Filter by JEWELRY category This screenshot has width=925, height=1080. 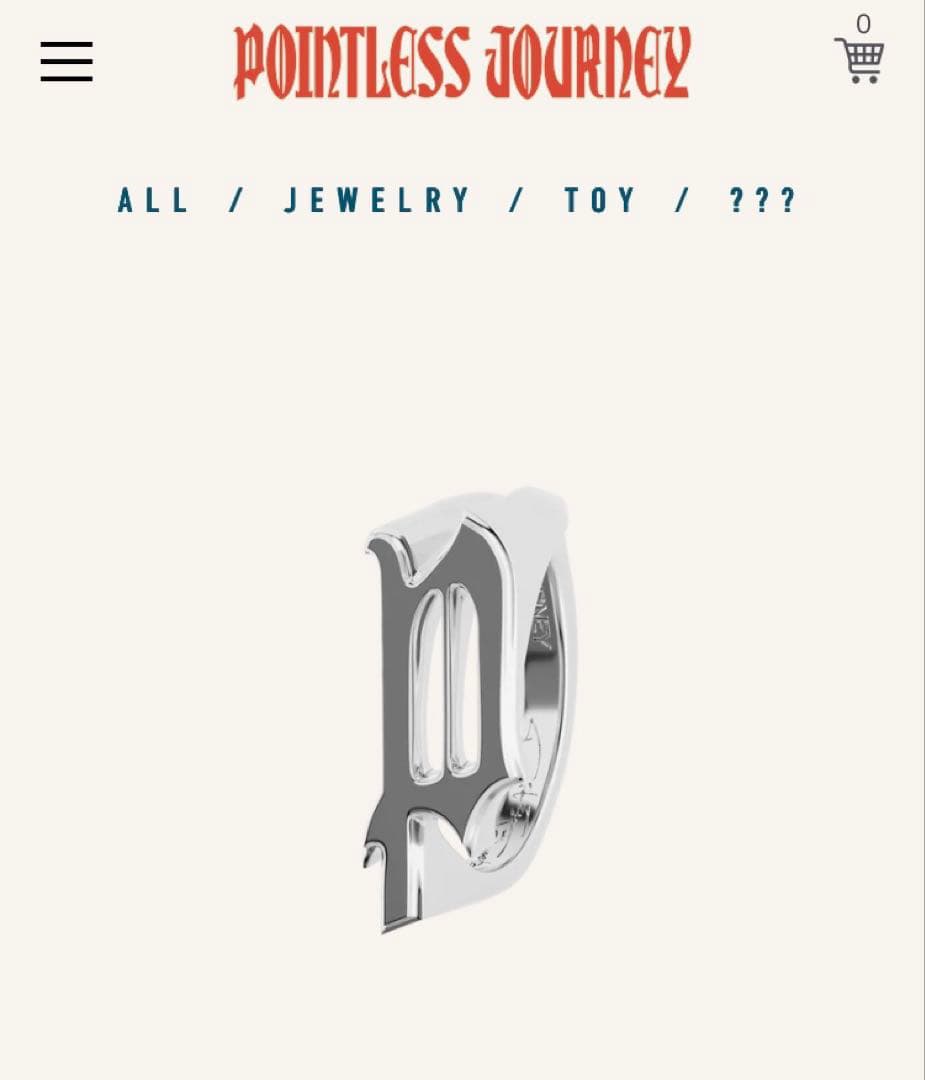(x=377, y=201)
